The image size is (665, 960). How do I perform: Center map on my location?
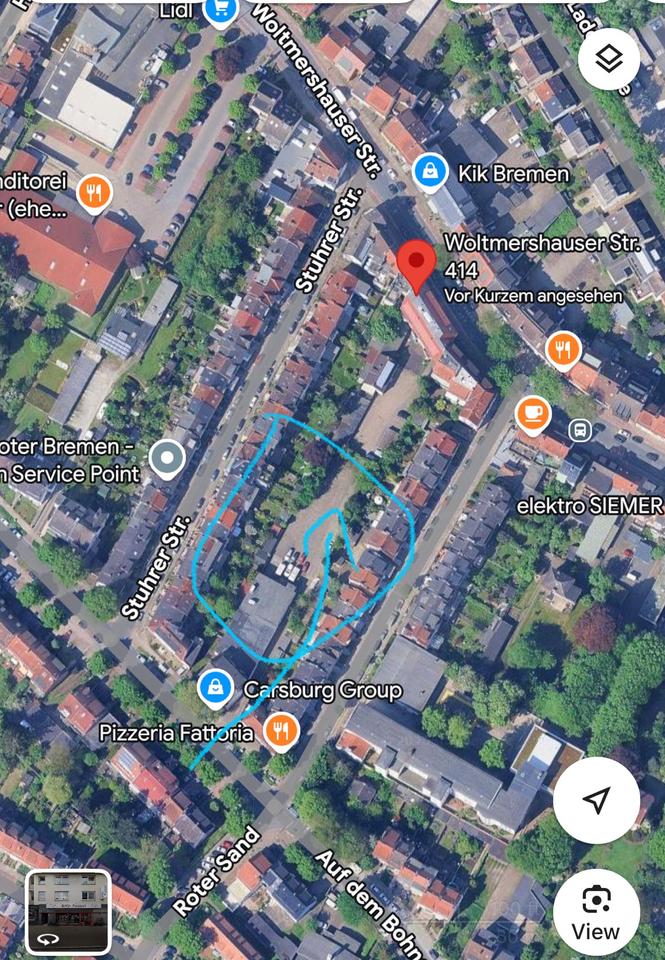click(597, 799)
